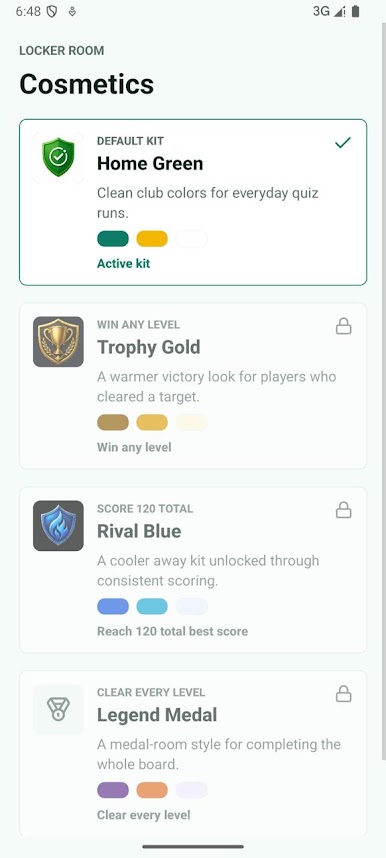
Task: Choose the Rival Blue kit card
Action: [x=193, y=570]
